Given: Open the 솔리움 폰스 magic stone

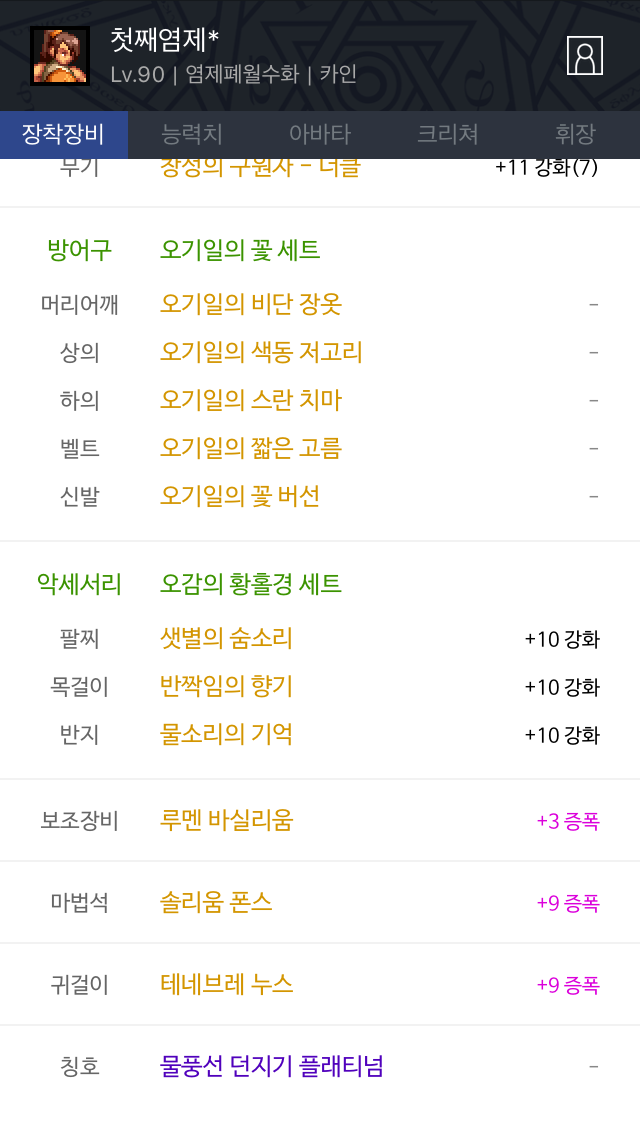Looking at the screenshot, I should tap(216, 903).
